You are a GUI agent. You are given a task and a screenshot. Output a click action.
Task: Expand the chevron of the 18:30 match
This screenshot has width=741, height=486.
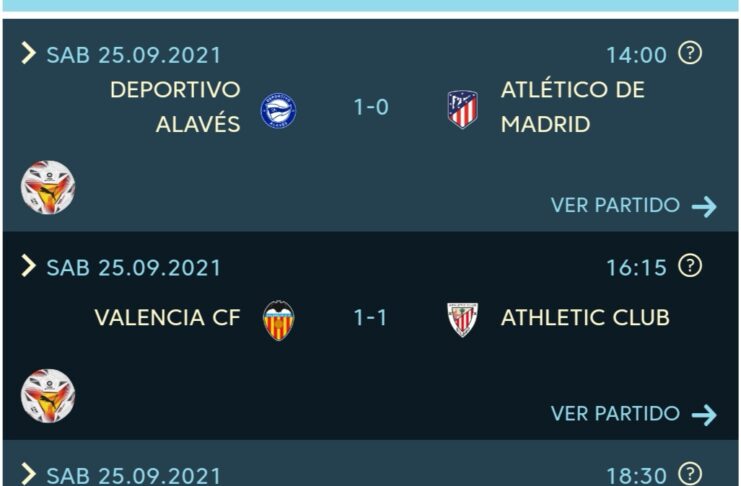coord(29,474)
